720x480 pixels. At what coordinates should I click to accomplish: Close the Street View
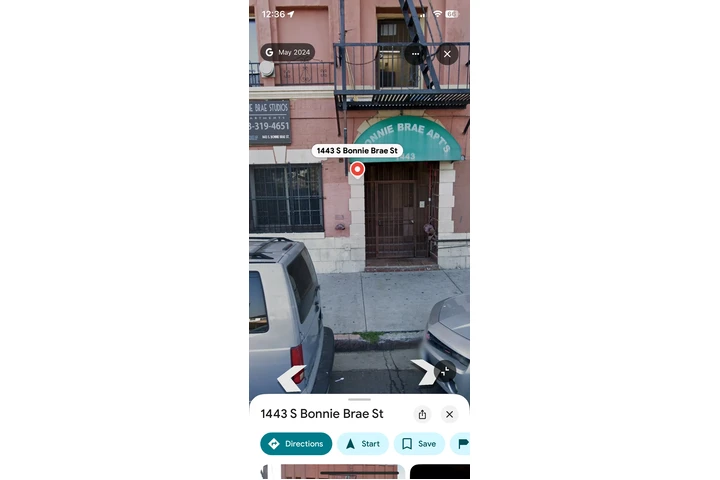coord(447,54)
